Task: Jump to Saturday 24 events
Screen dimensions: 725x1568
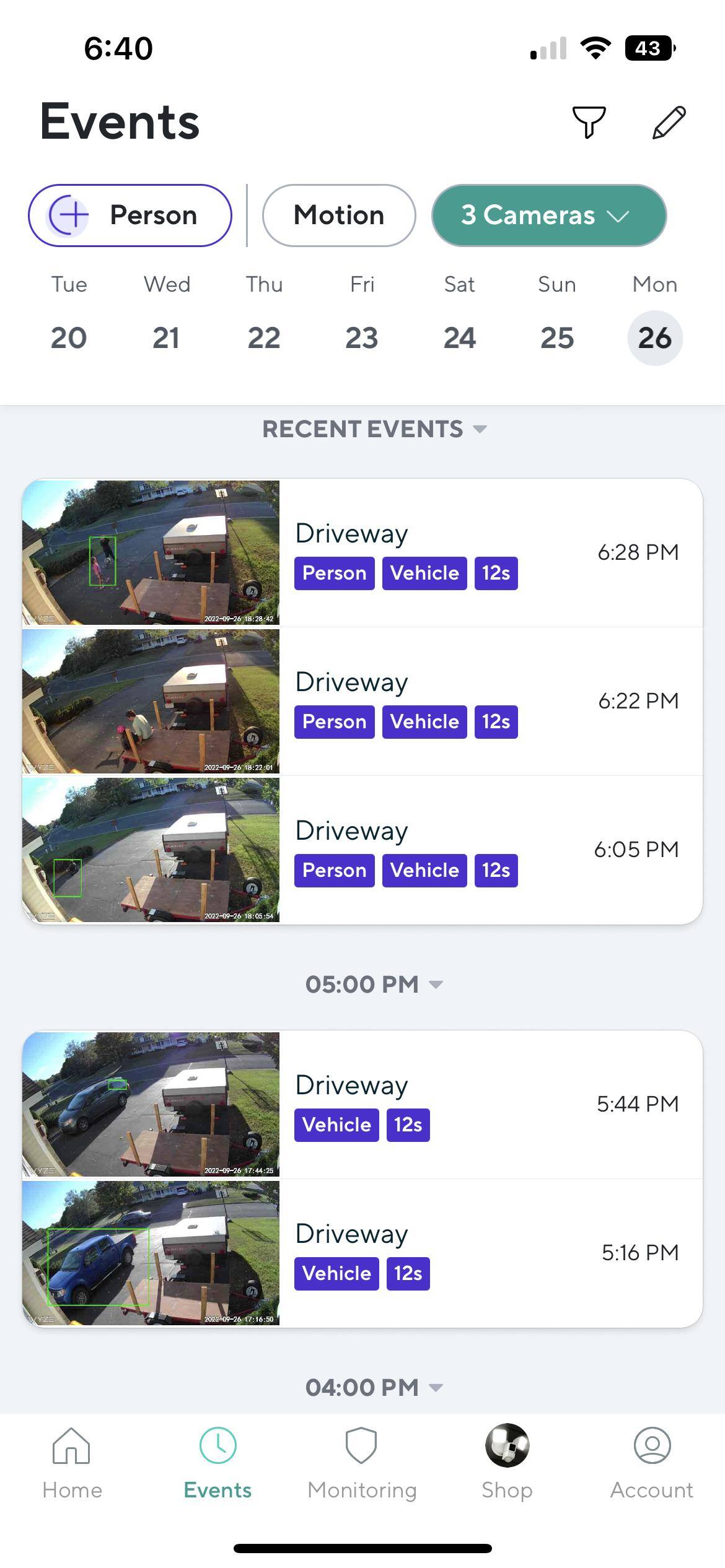Action: pyautogui.click(x=459, y=338)
